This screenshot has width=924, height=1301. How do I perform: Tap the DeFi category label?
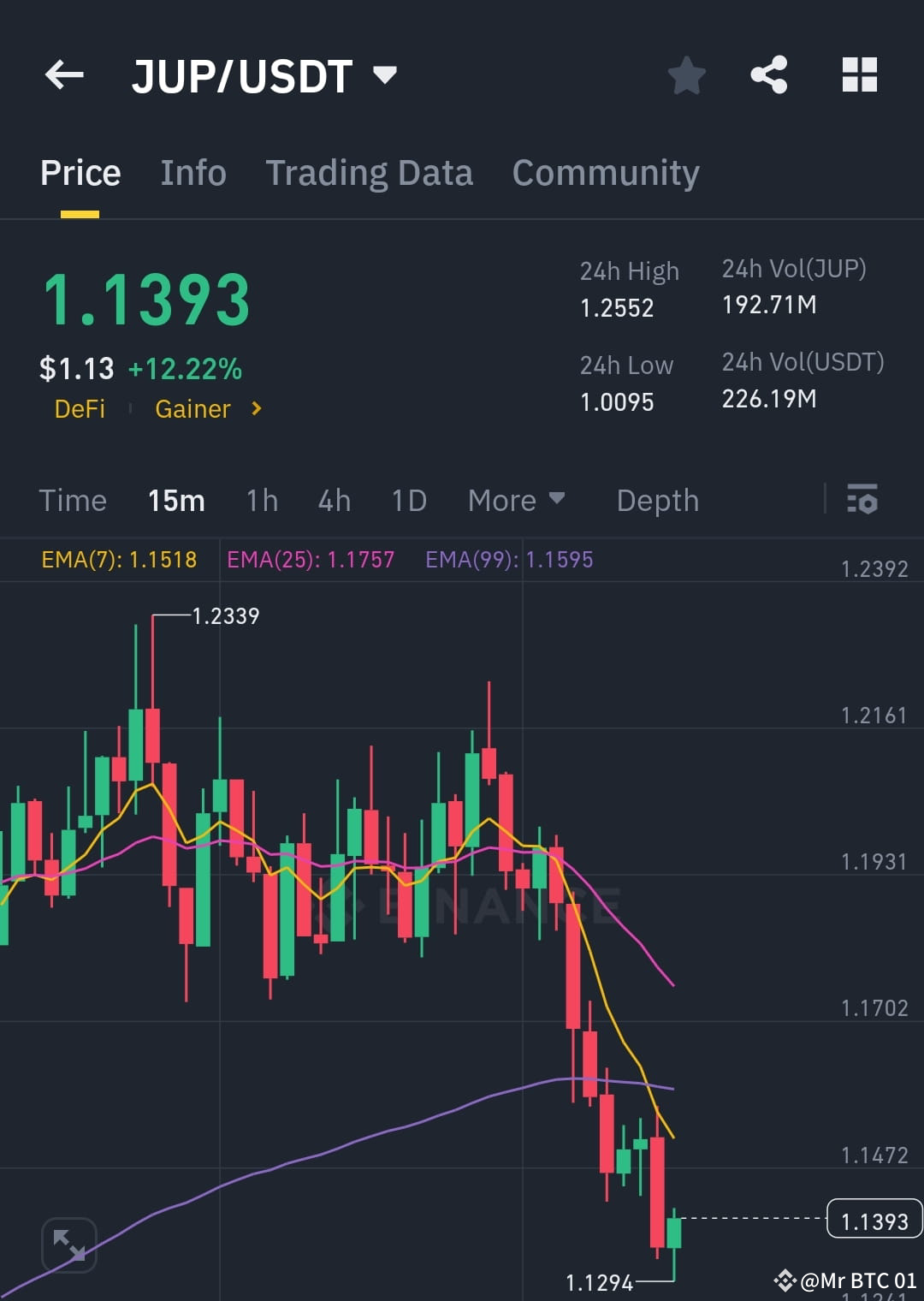80,409
